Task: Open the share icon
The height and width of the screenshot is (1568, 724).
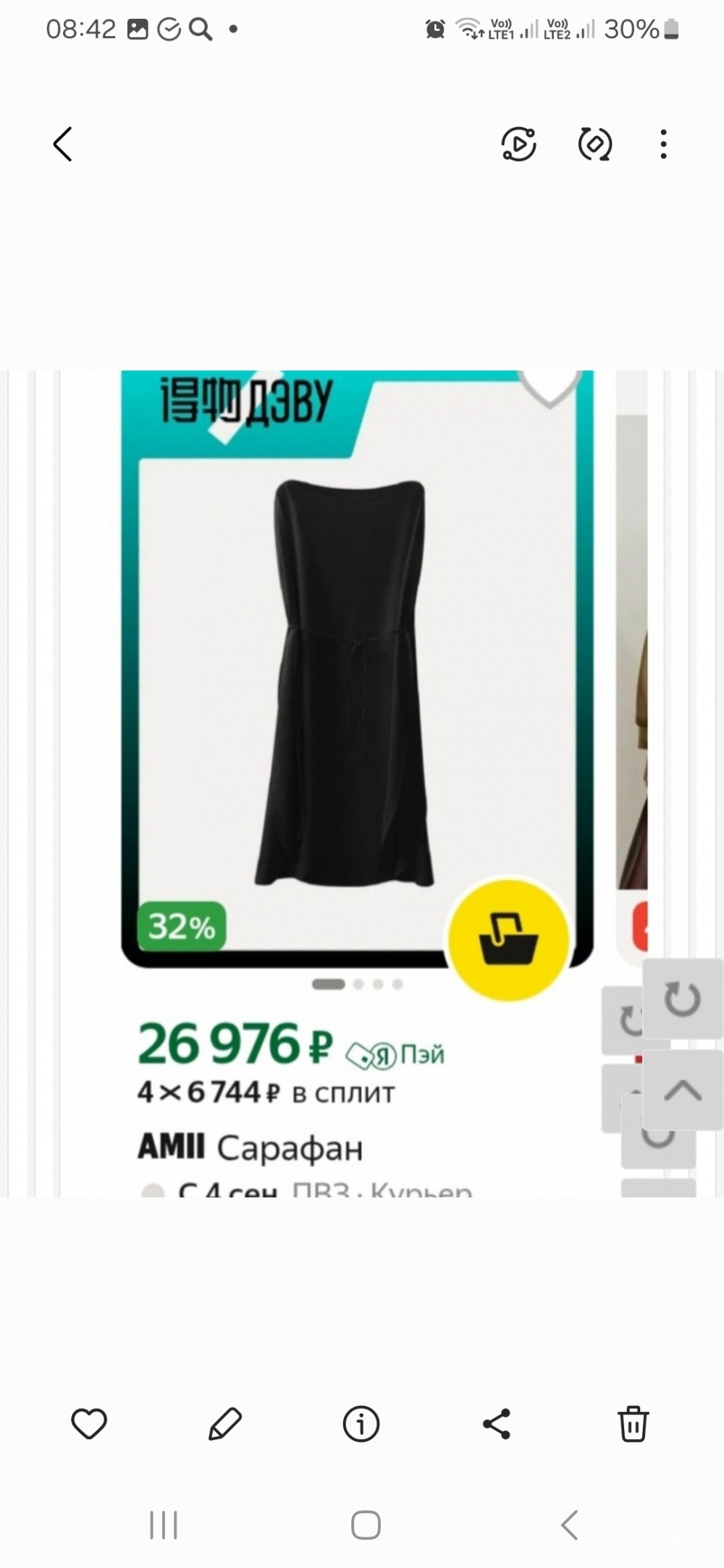Action: coord(497,1423)
